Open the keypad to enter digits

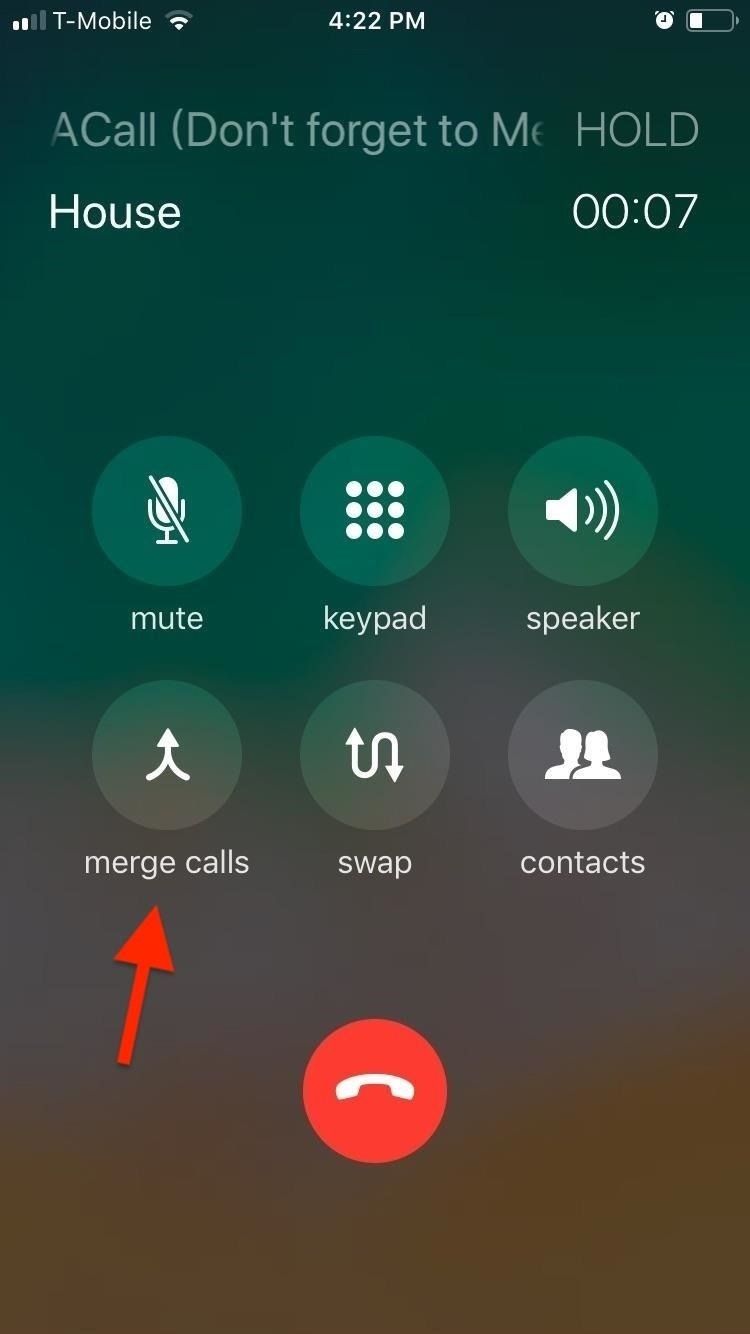[x=374, y=510]
